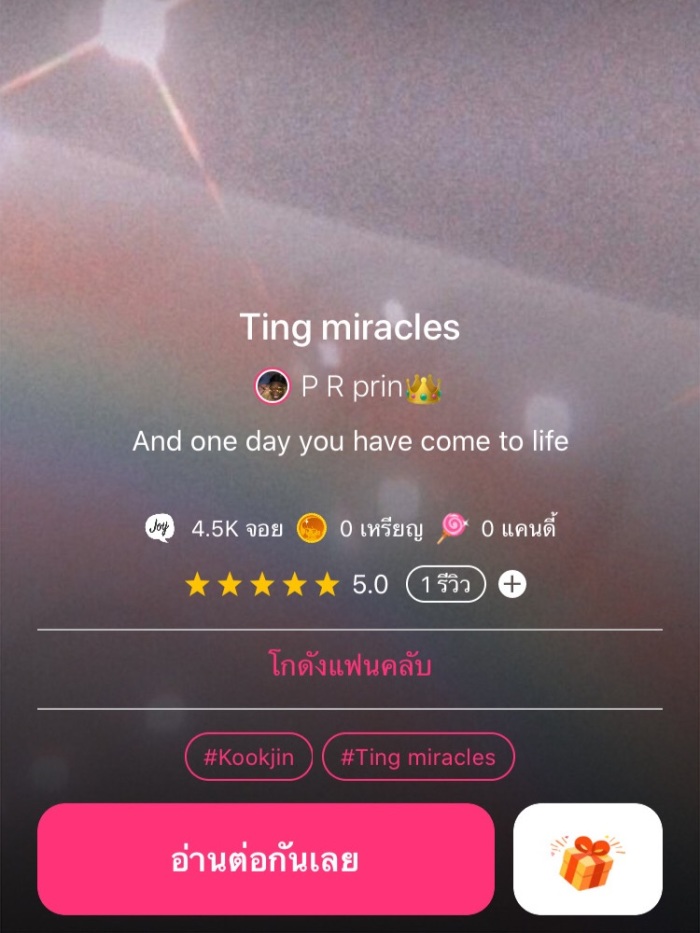The height and width of the screenshot is (933, 700).
Task: Open author P R prin's profile
Action: (349, 387)
